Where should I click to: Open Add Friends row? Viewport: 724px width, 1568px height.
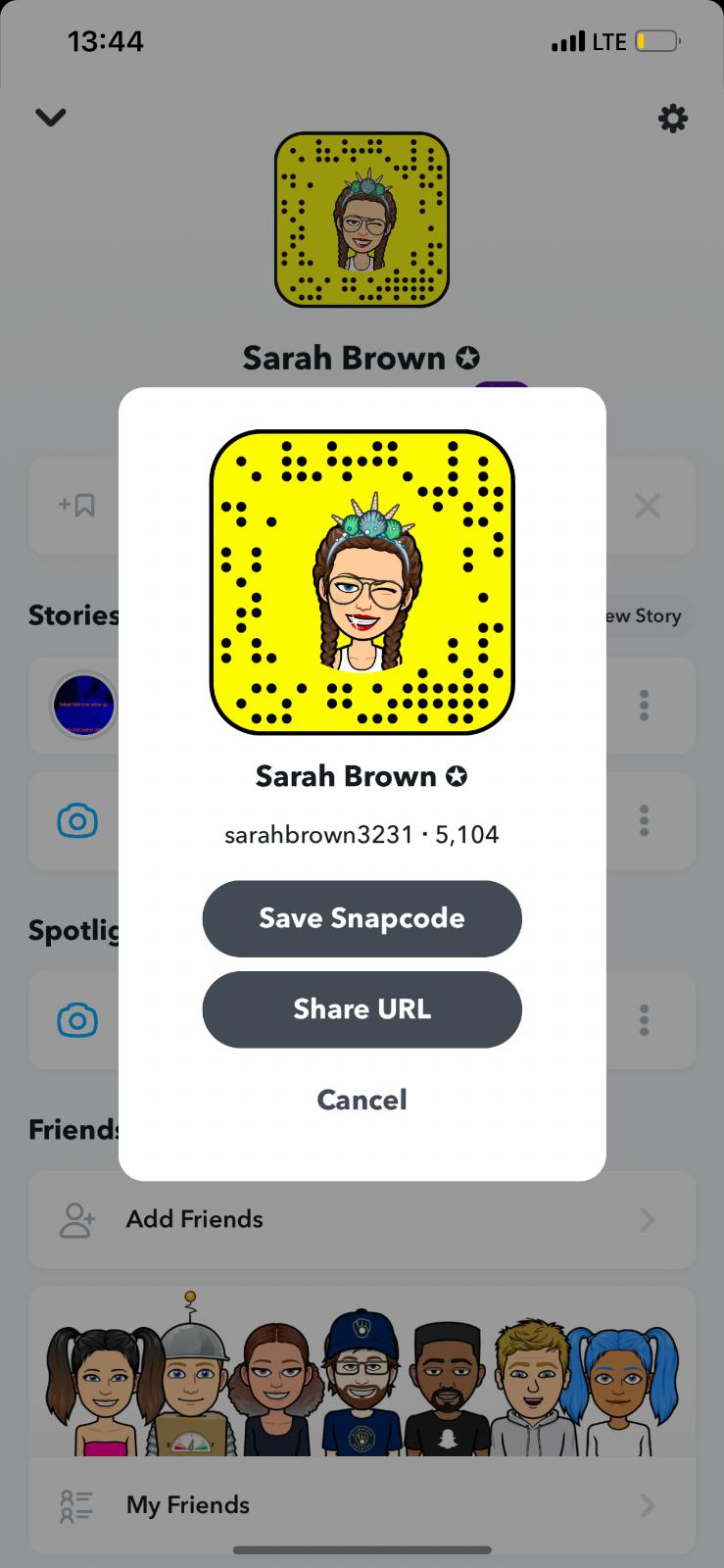tap(362, 1219)
